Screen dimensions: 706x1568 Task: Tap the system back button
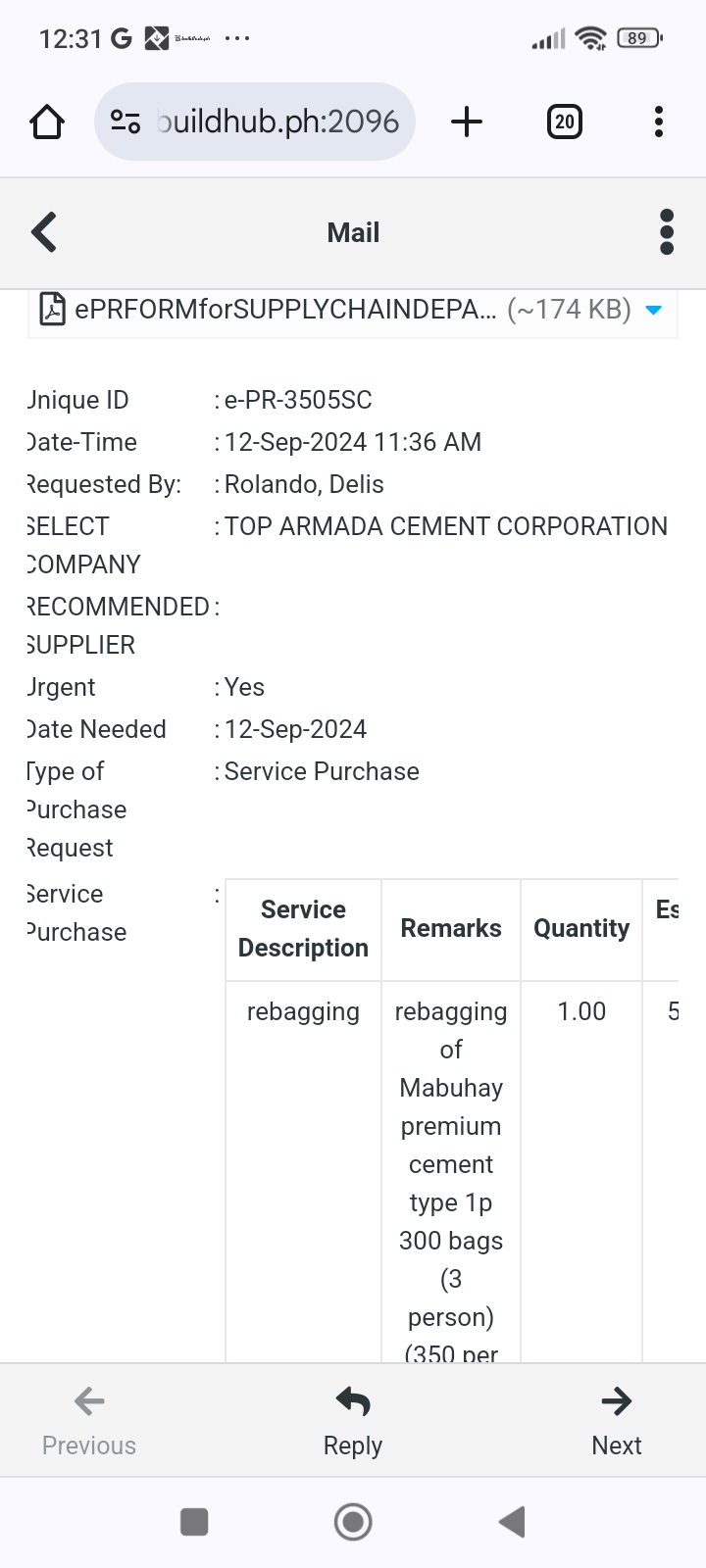tap(512, 1522)
